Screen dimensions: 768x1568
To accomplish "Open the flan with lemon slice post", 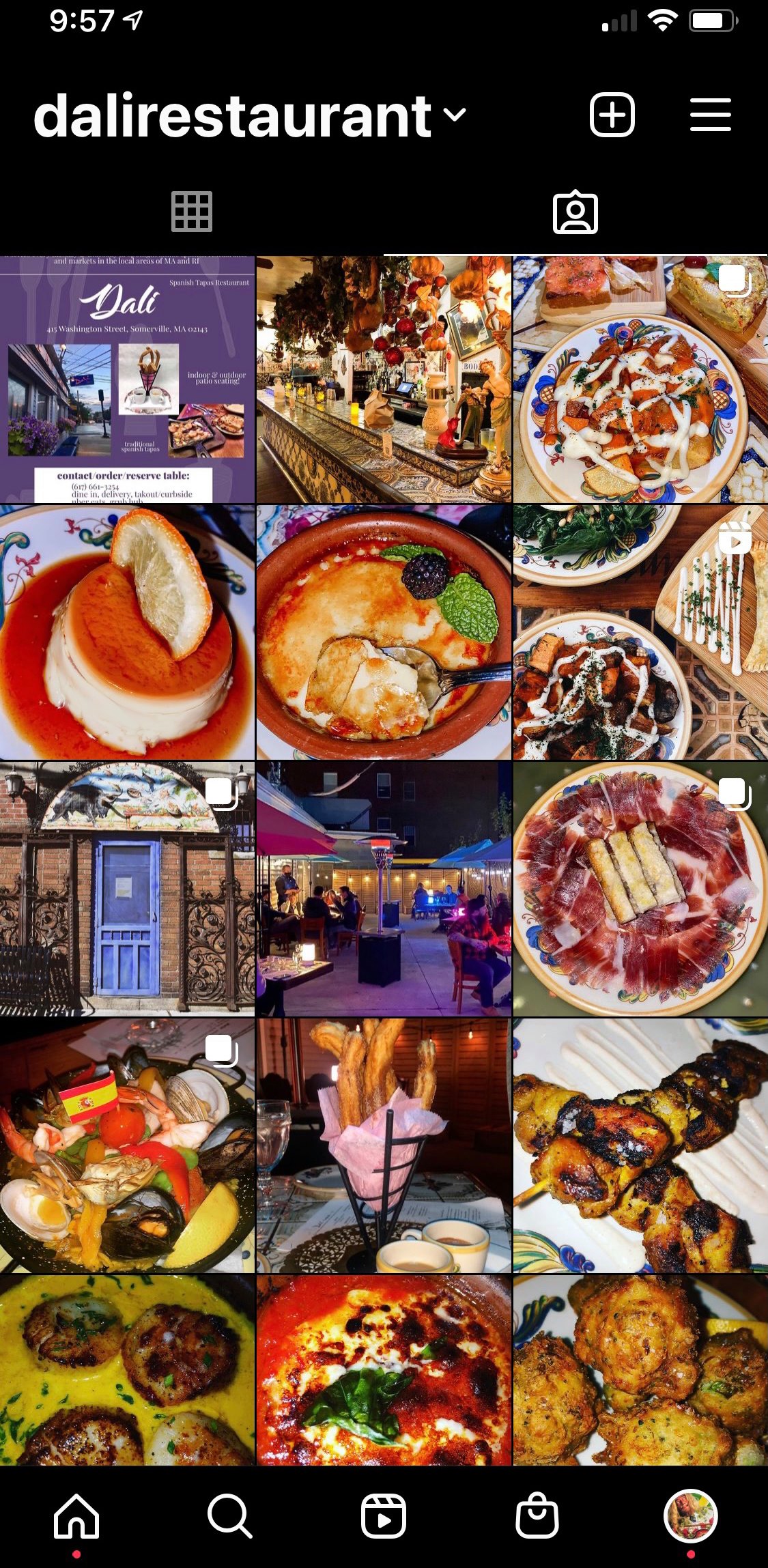I will pyautogui.click(x=127, y=632).
